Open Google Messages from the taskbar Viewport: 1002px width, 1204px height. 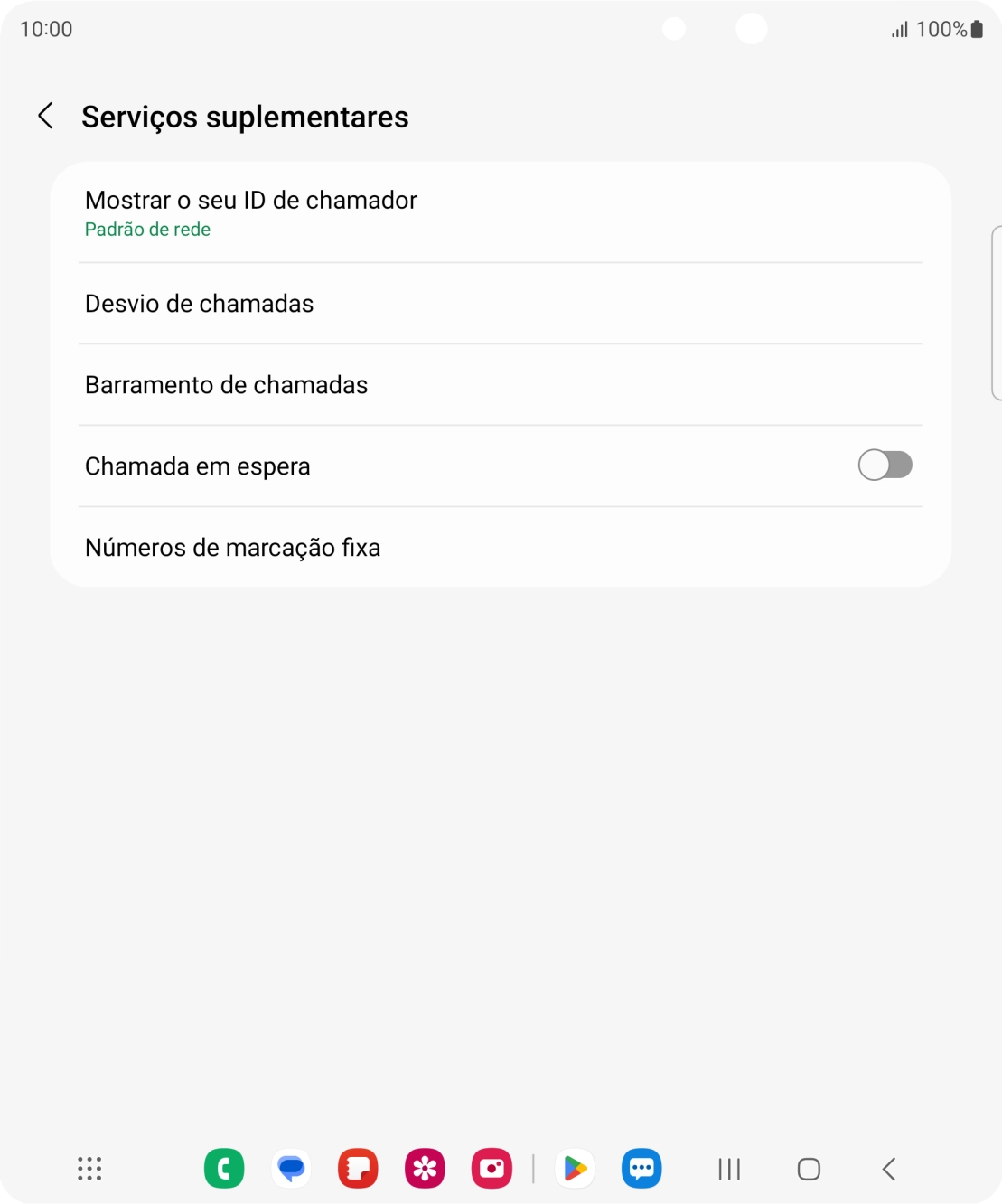pyautogui.click(x=291, y=1168)
